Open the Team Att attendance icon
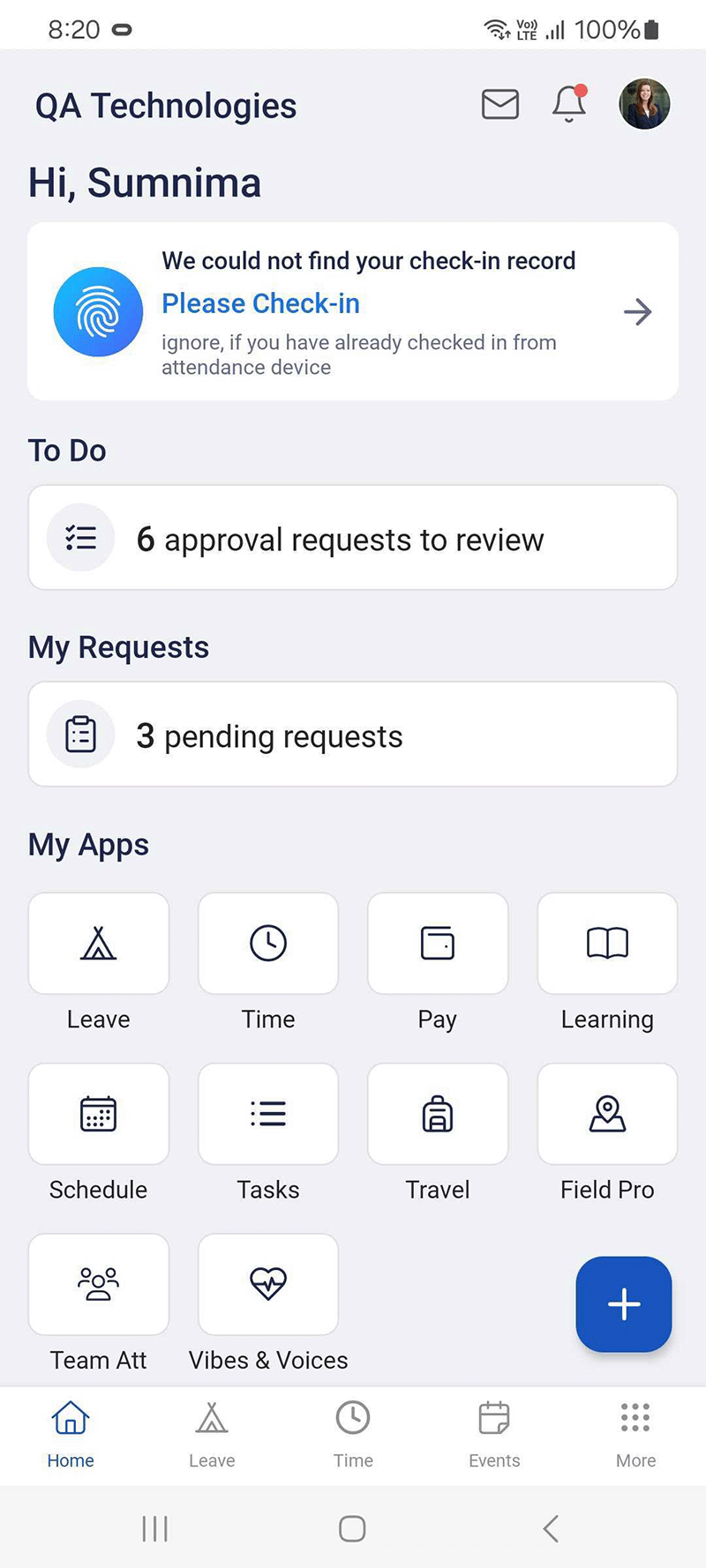The height and width of the screenshot is (1568, 706). coord(98,1284)
